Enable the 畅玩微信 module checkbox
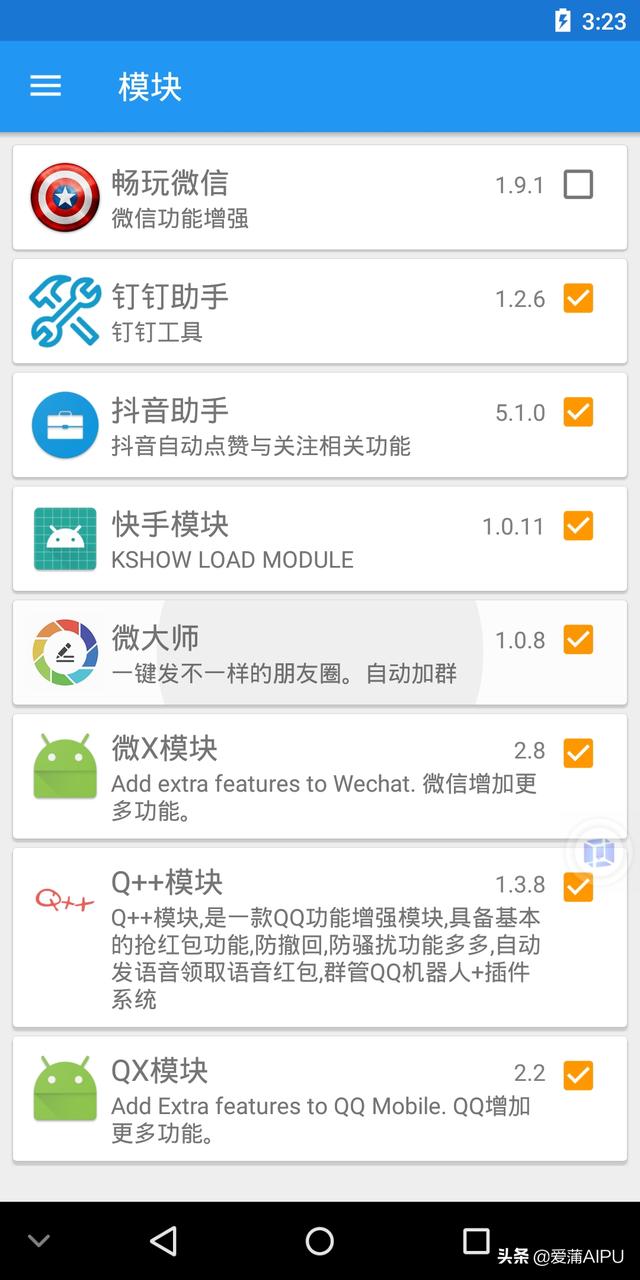Viewport: 640px width, 1280px height. point(578,185)
